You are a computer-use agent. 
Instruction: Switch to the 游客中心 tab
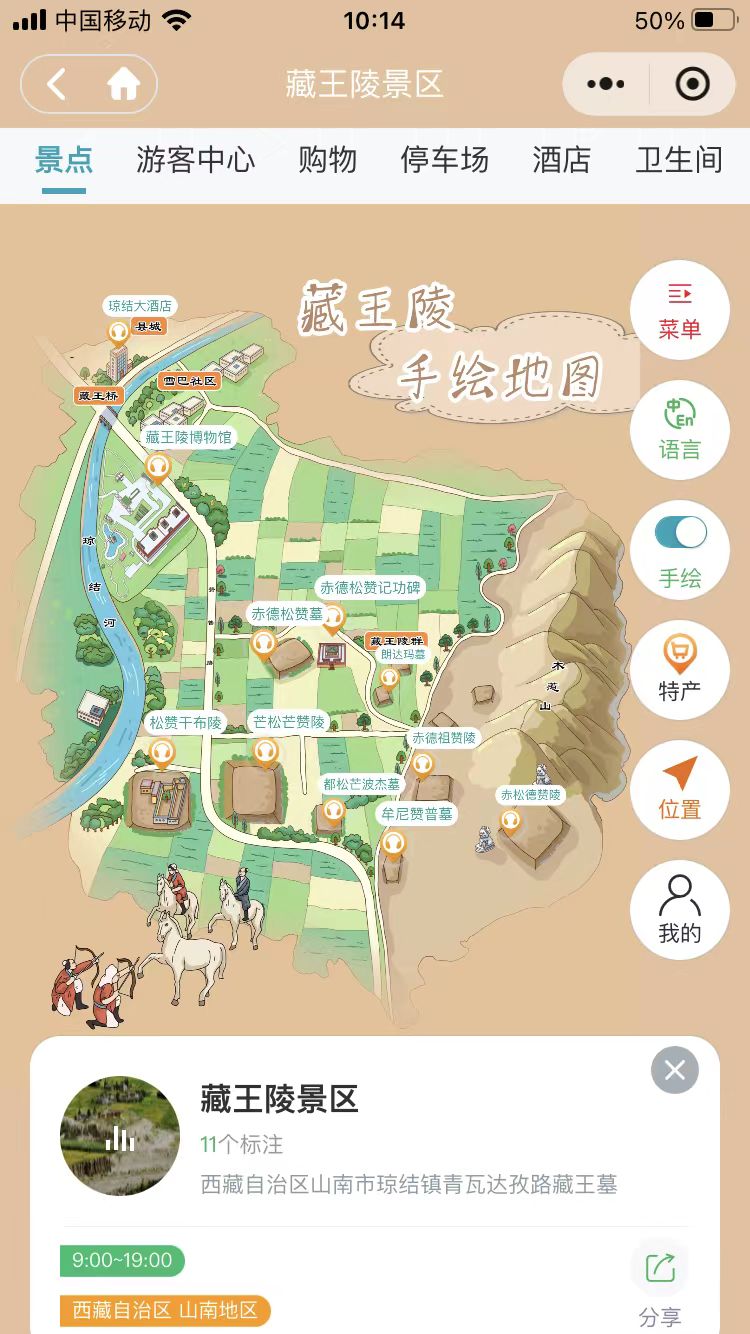click(x=195, y=160)
